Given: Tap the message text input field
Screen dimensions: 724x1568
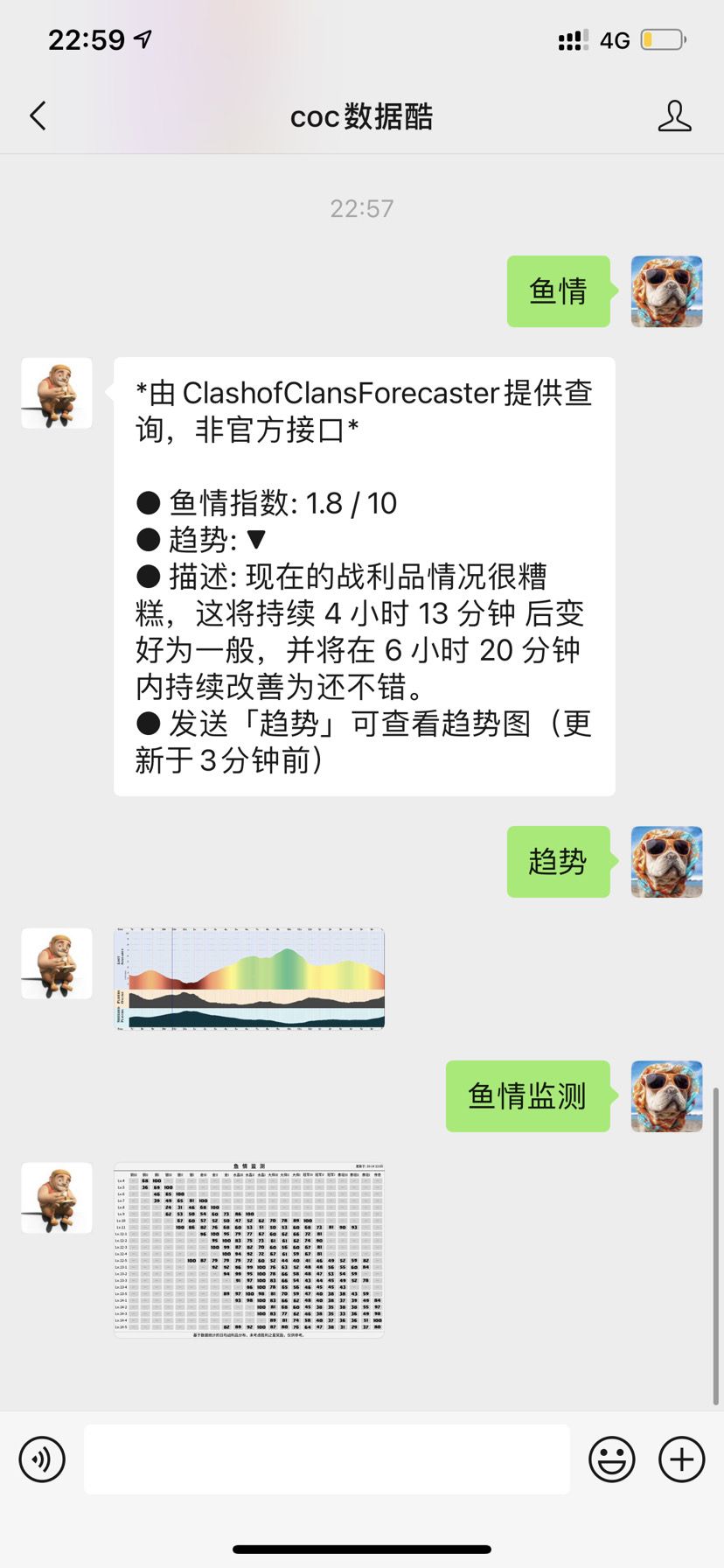Looking at the screenshot, I should pos(326,1459).
